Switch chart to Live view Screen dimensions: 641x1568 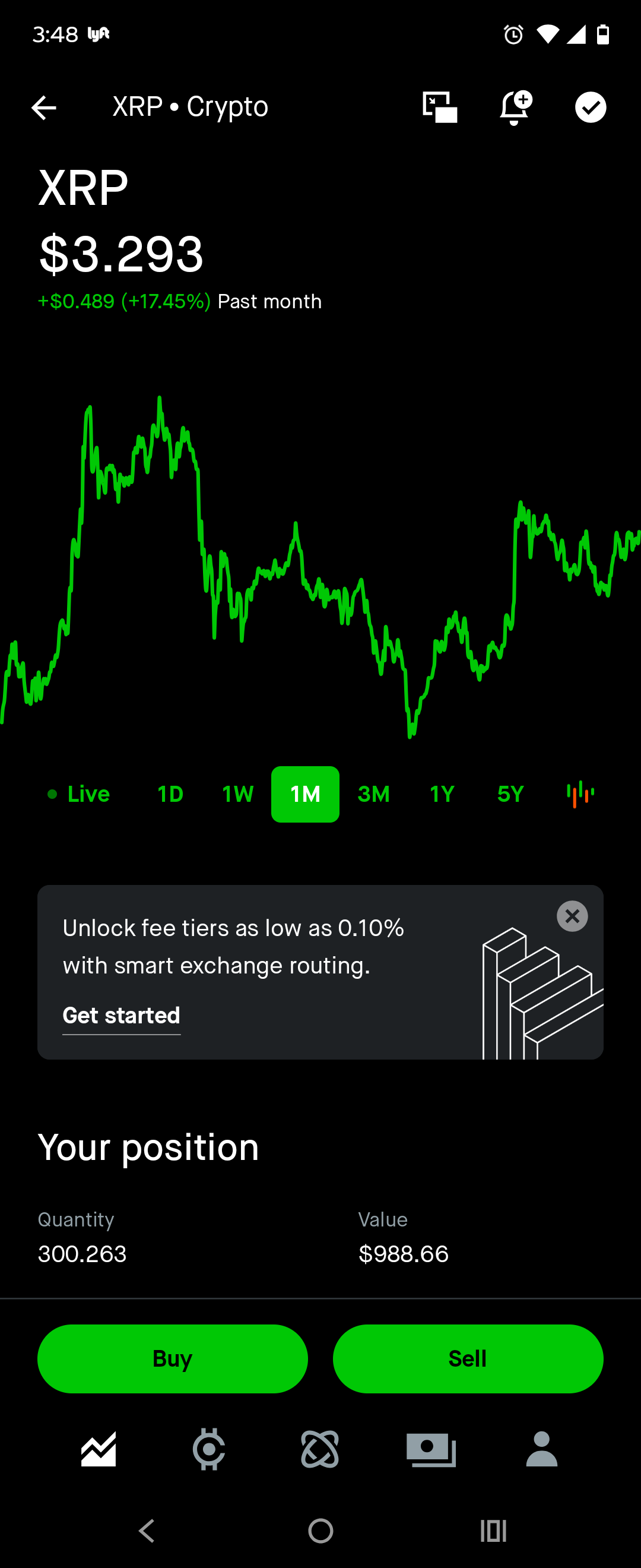(x=79, y=794)
